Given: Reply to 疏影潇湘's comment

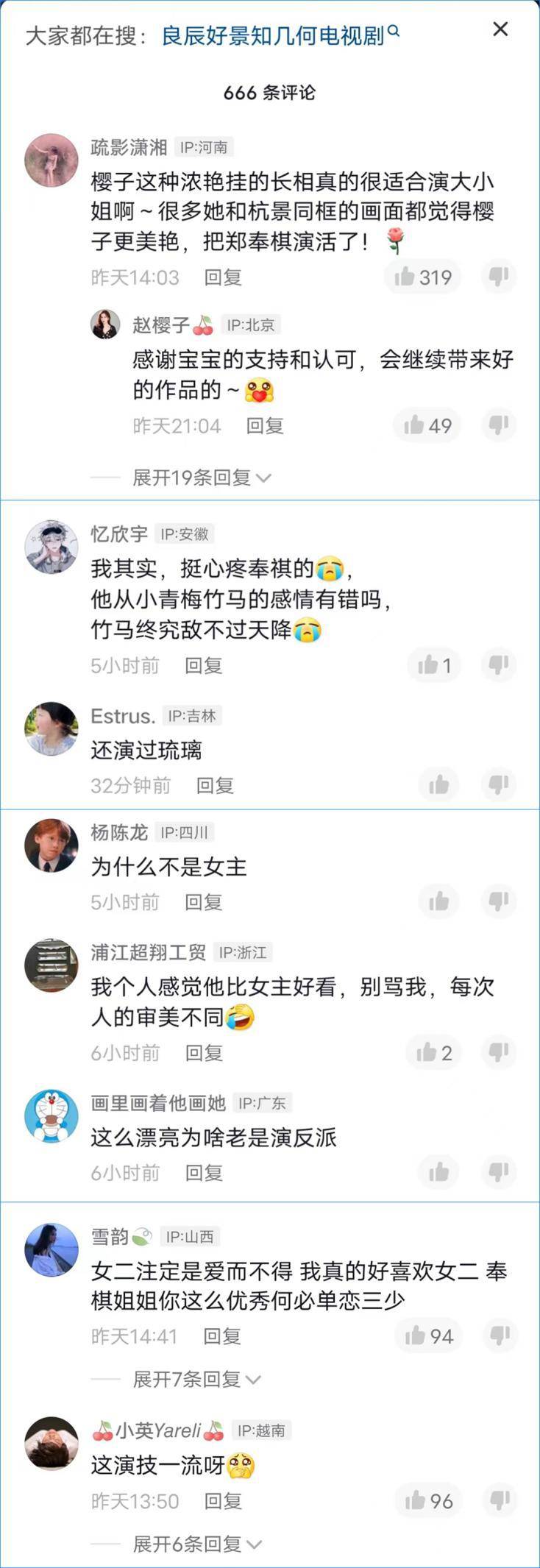Looking at the screenshot, I should [223, 277].
